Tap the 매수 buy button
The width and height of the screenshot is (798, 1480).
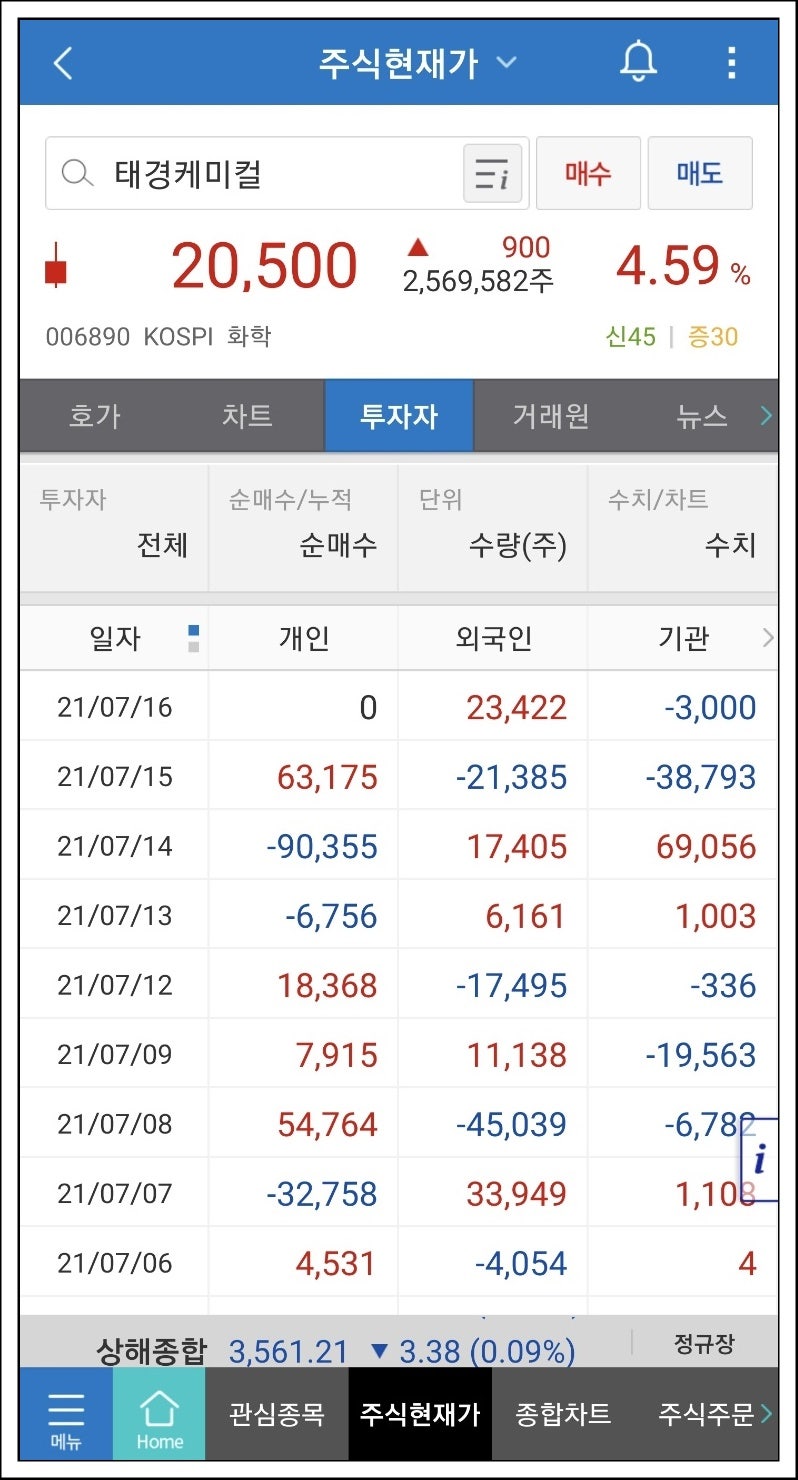point(588,172)
